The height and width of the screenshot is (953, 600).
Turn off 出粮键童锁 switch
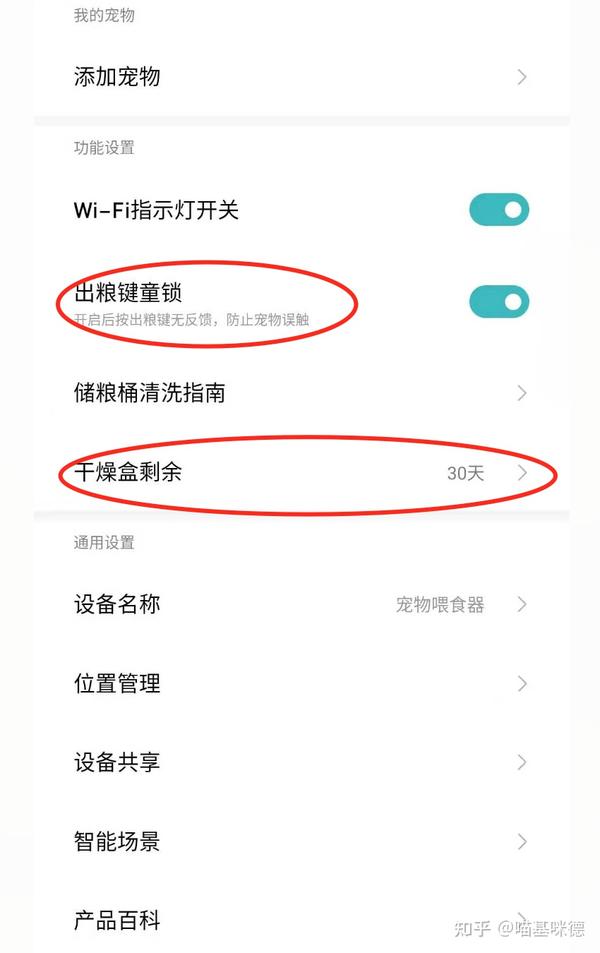[498, 301]
